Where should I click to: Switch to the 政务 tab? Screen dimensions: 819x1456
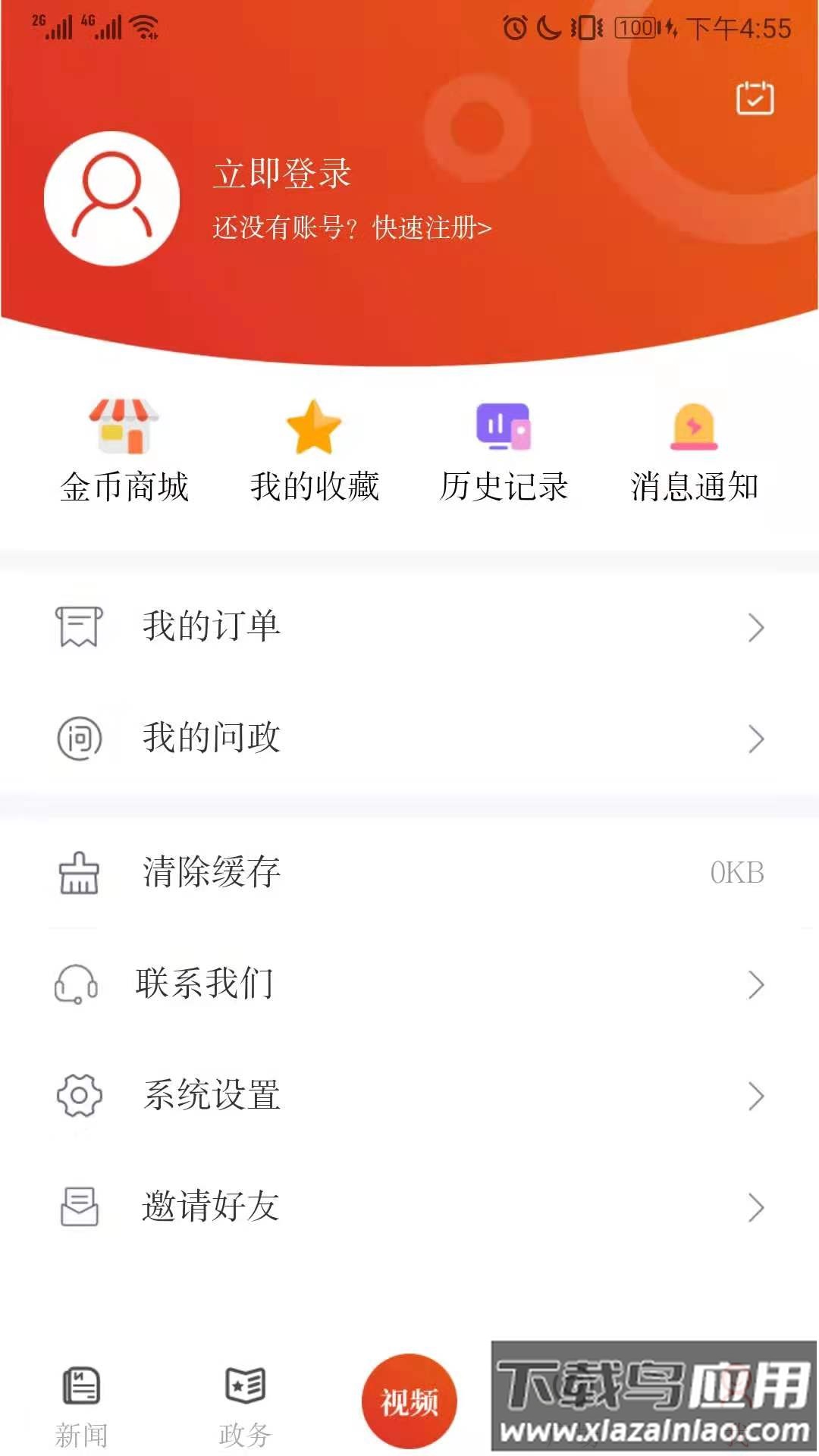245,1405
